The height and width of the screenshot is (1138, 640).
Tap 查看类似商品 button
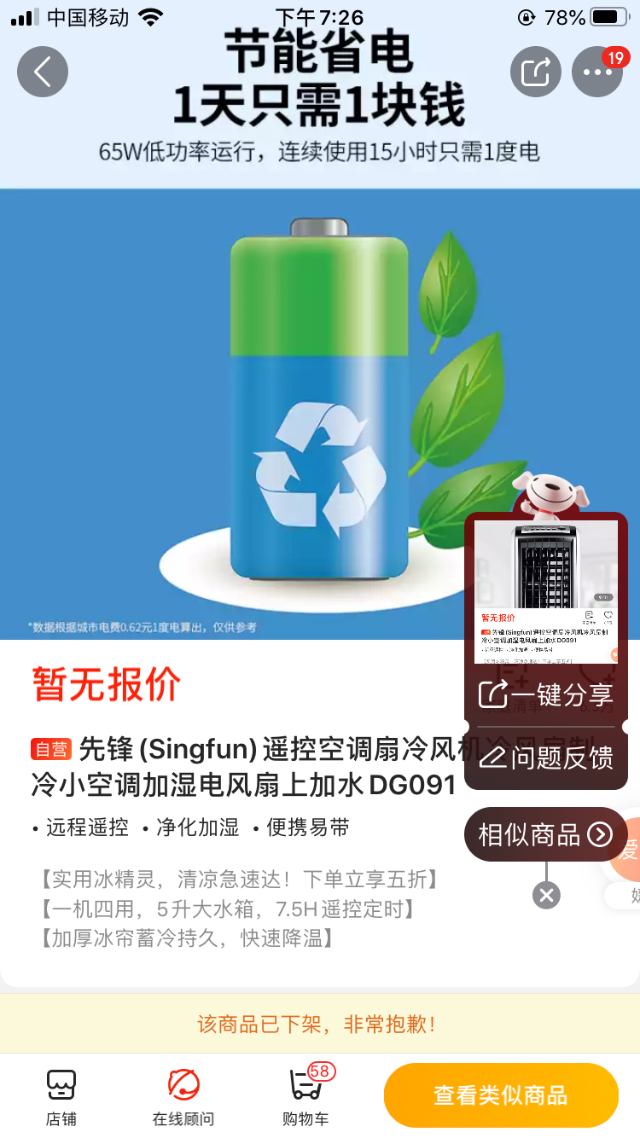pos(500,1095)
